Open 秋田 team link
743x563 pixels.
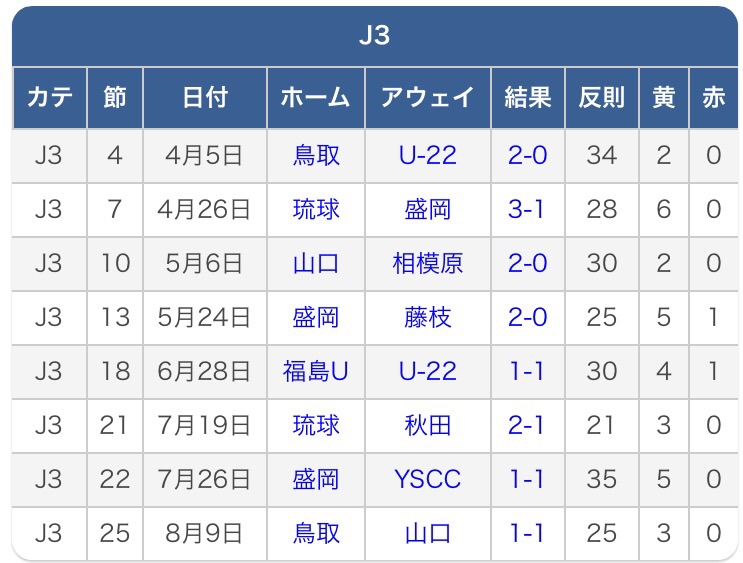[x=427, y=425]
